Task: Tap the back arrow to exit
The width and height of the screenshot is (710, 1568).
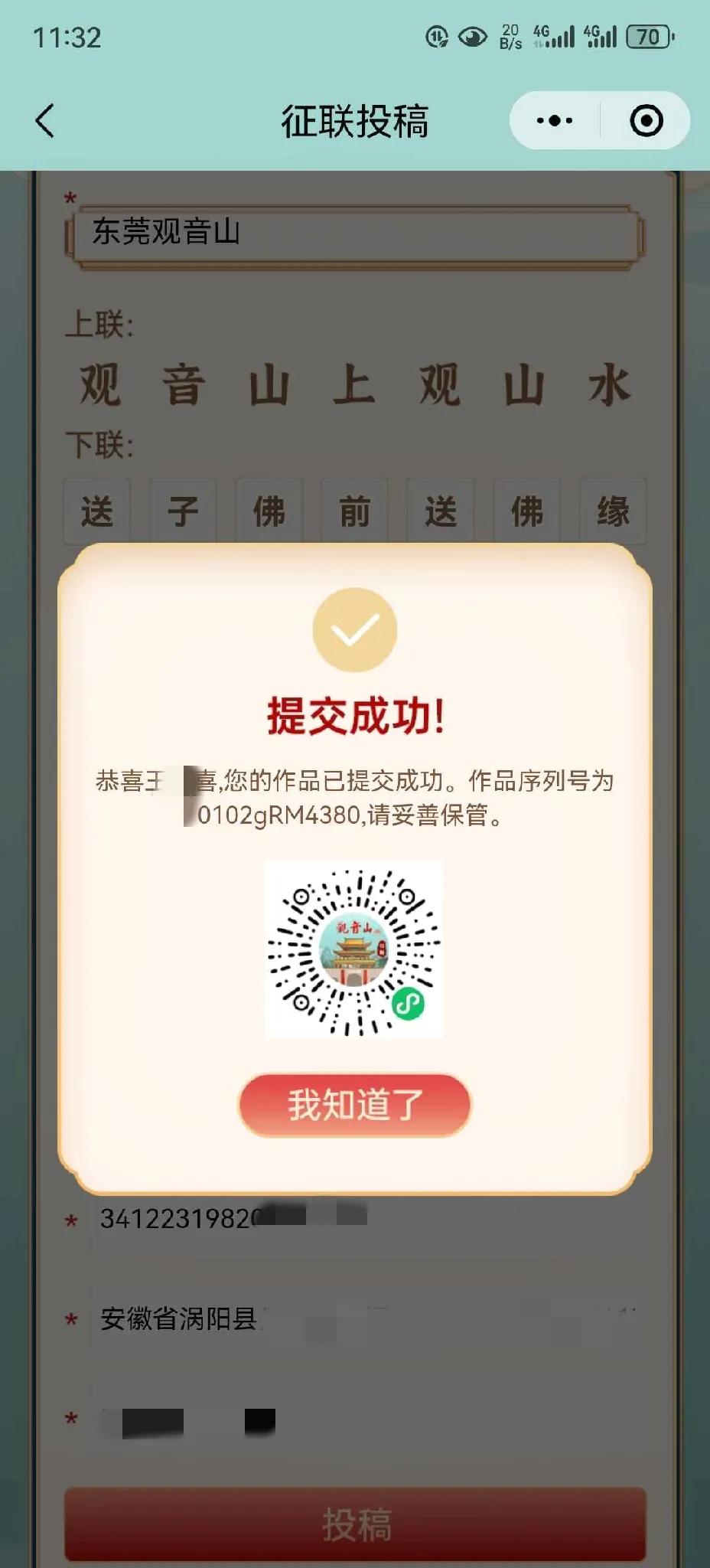Action: pyautogui.click(x=42, y=119)
